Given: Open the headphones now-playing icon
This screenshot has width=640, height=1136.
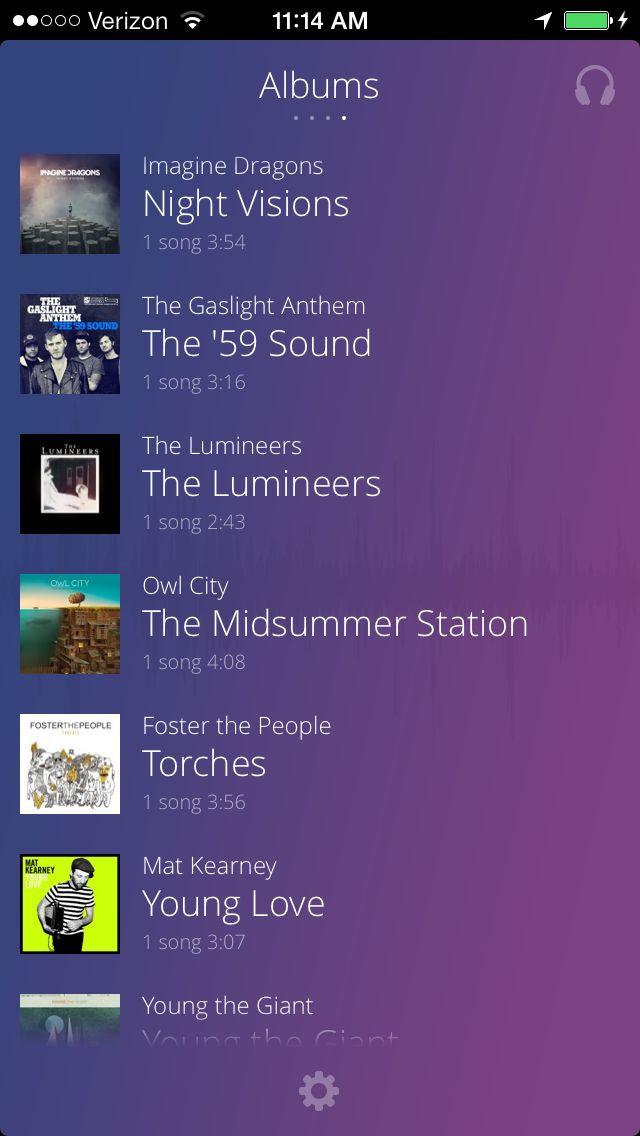Looking at the screenshot, I should coord(594,86).
